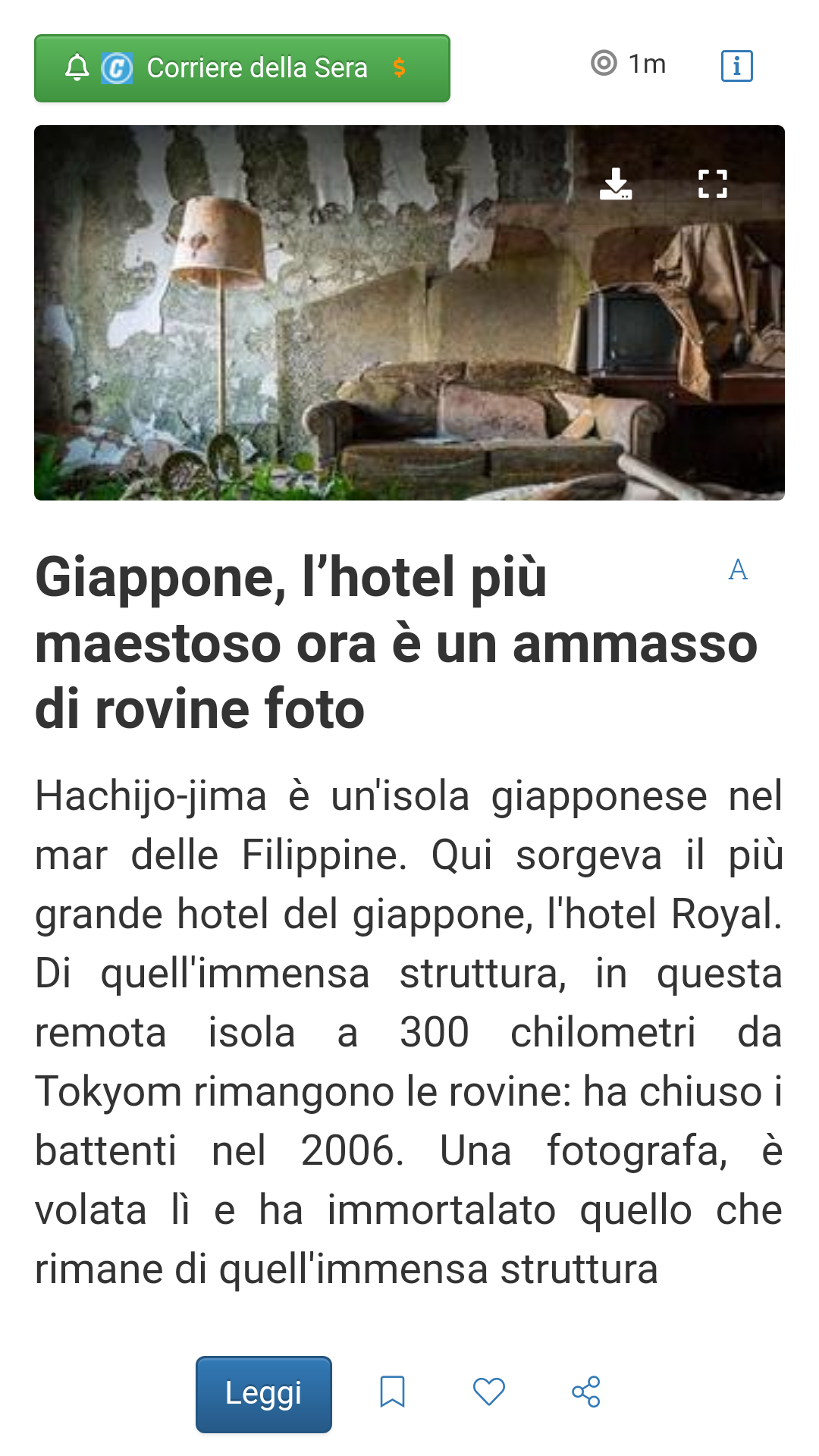The height and width of the screenshot is (1456, 819).
Task: Like the article with the heart icon
Action: click(x=489, y=1392)
